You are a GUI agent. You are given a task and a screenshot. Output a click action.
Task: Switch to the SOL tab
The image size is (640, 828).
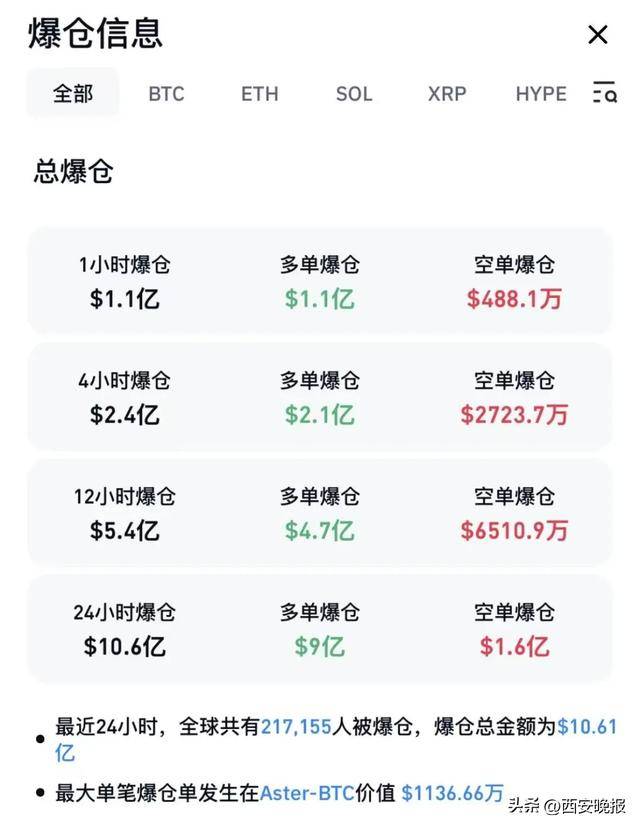(354, 94)
